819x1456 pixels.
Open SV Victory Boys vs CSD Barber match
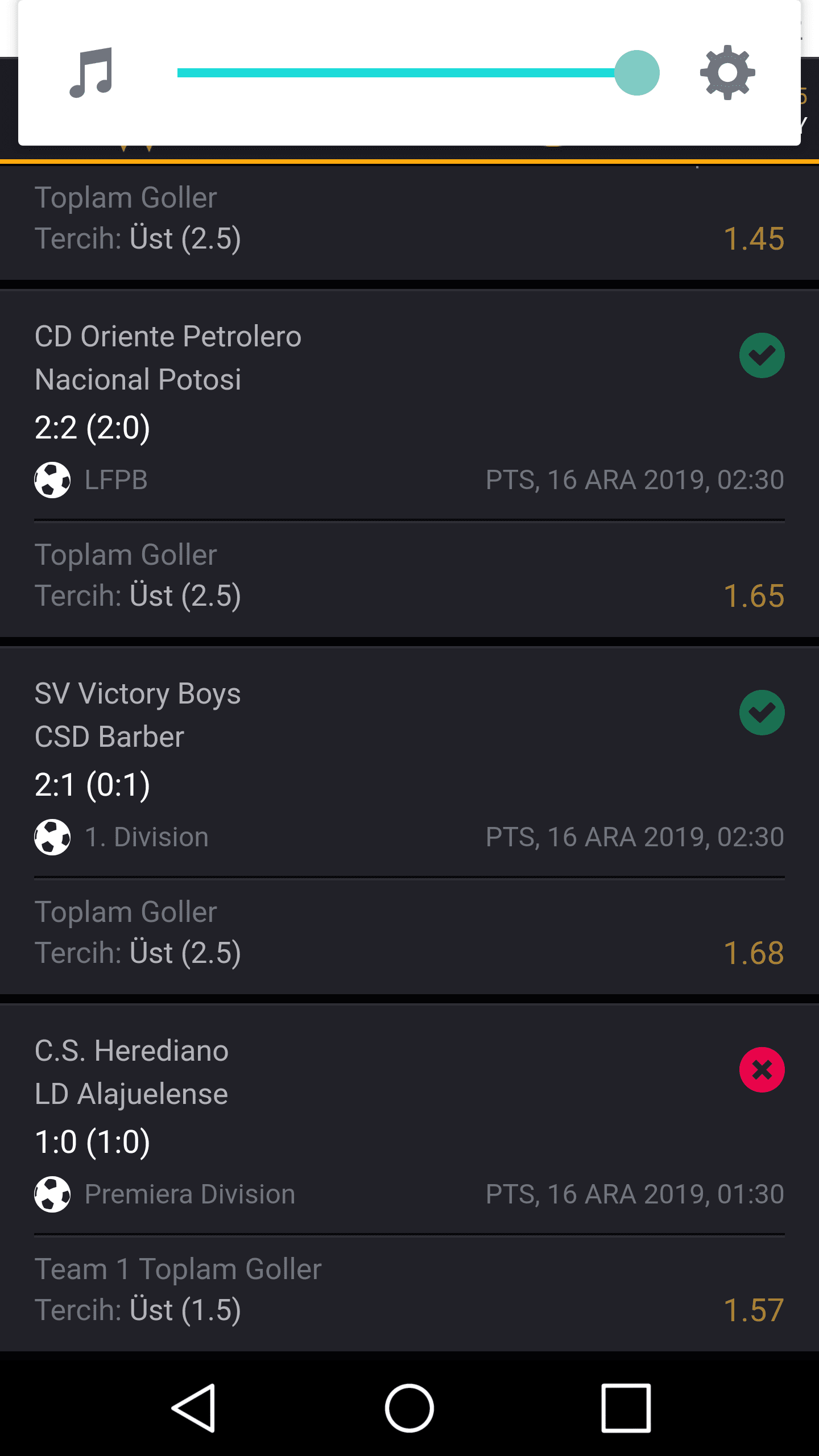pyautogui.click(x=409, y=821)
